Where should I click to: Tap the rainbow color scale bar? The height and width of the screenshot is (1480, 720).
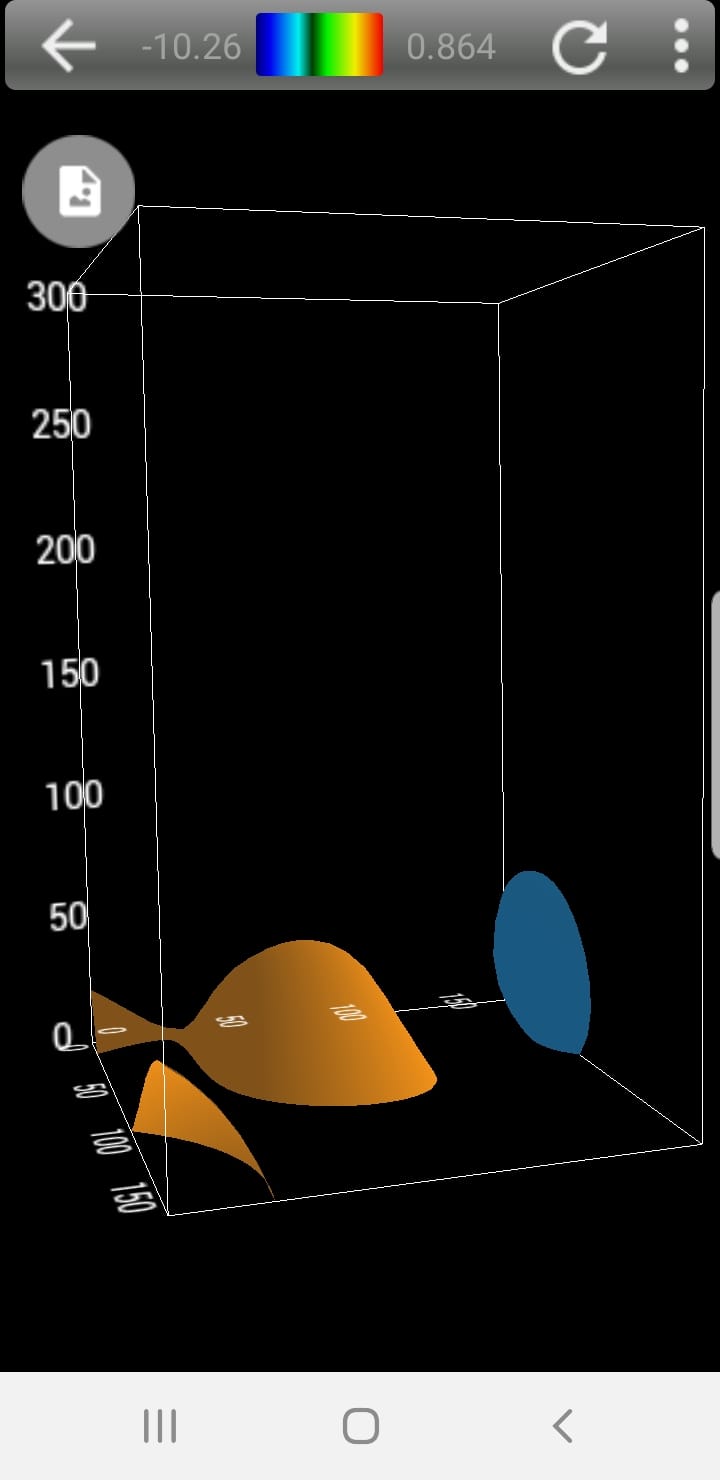pos(319,45)
